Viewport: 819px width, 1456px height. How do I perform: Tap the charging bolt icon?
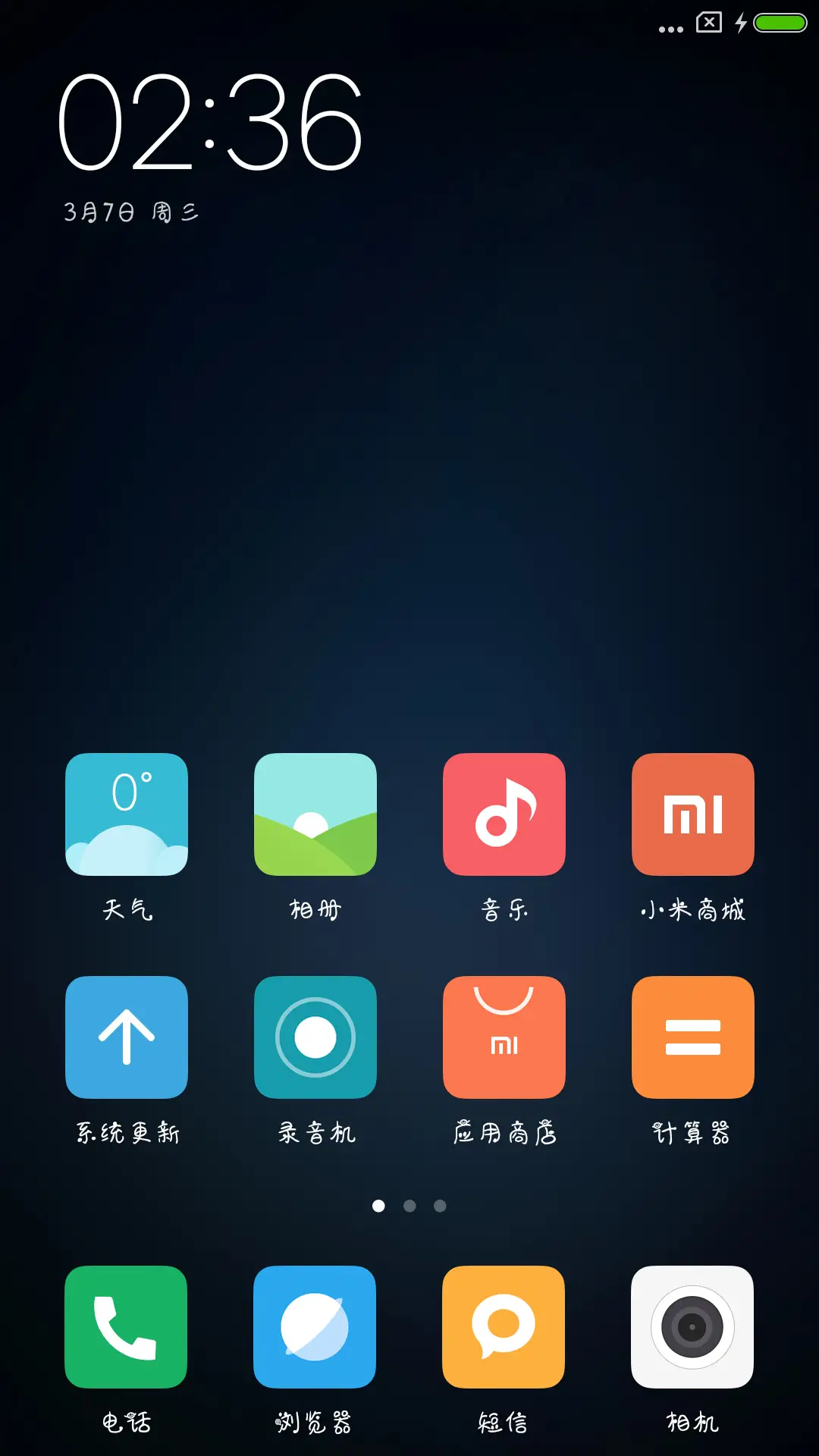[741, 24]
